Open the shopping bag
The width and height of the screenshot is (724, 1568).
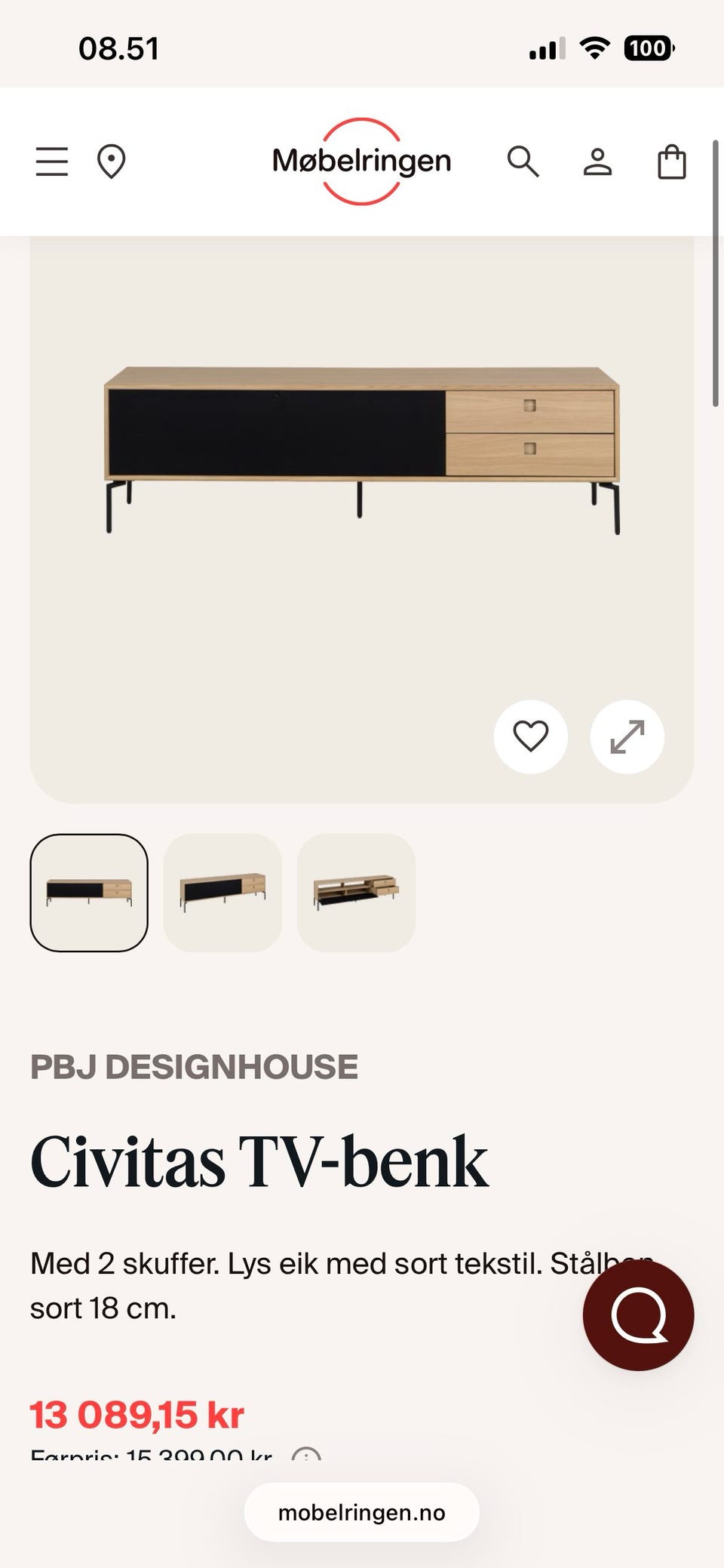click(671, 161)
